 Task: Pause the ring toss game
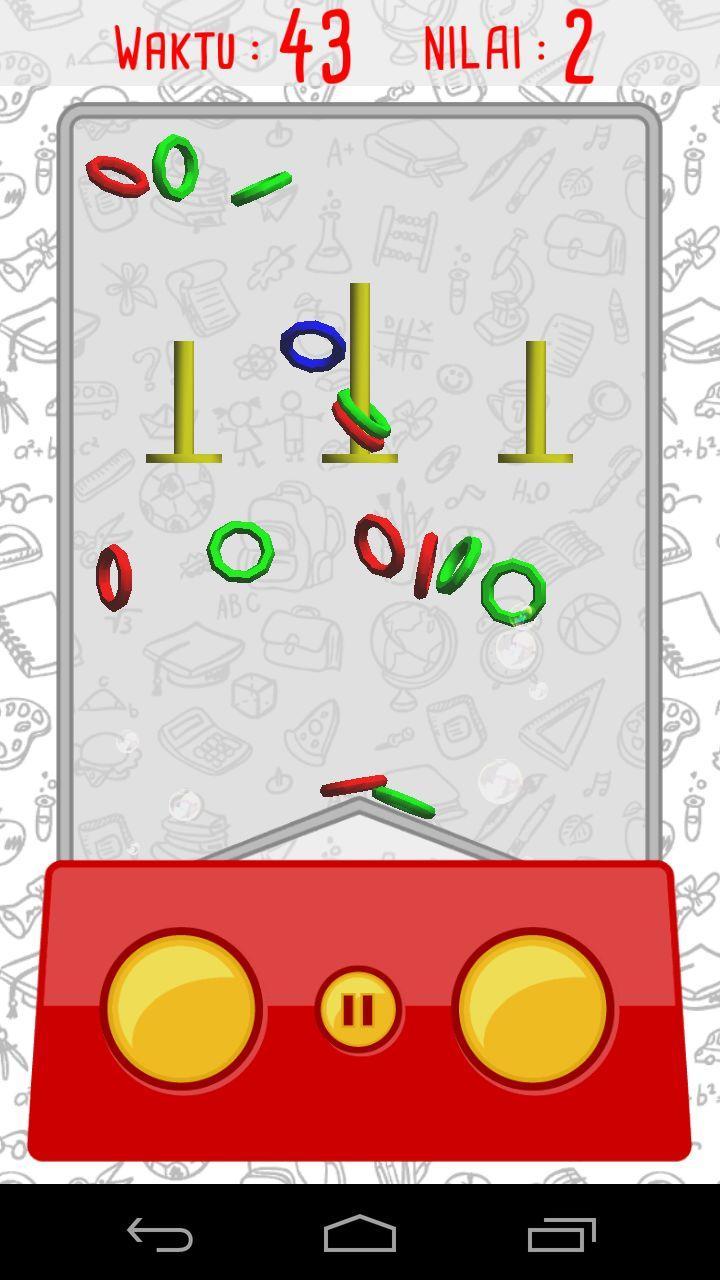point(359,1010)
